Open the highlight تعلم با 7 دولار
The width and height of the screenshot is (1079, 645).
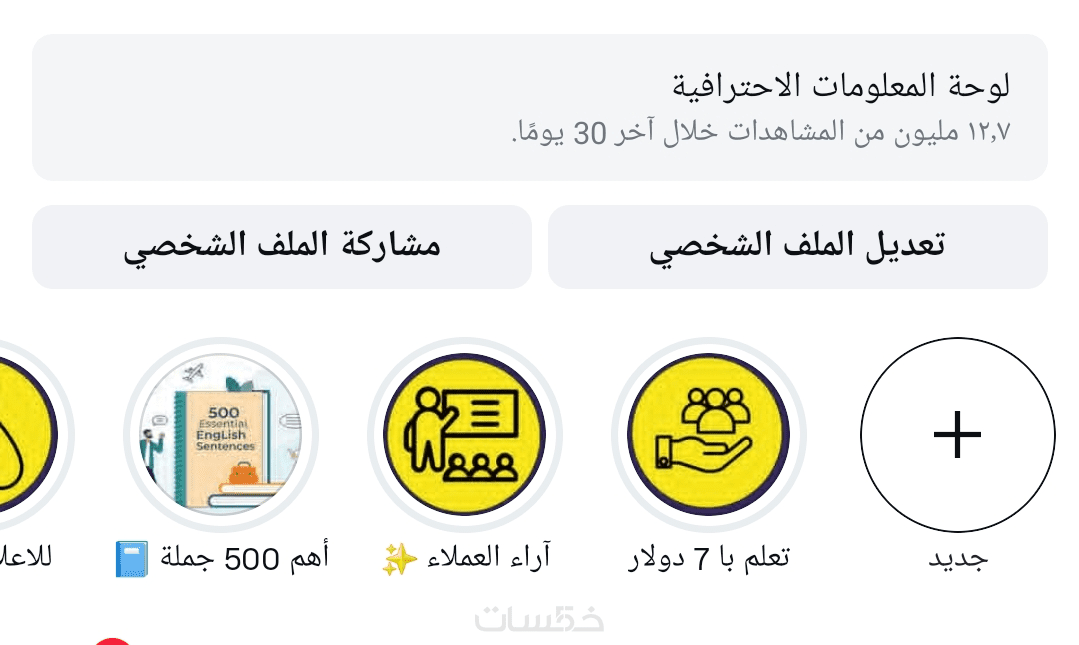(708, 434)
